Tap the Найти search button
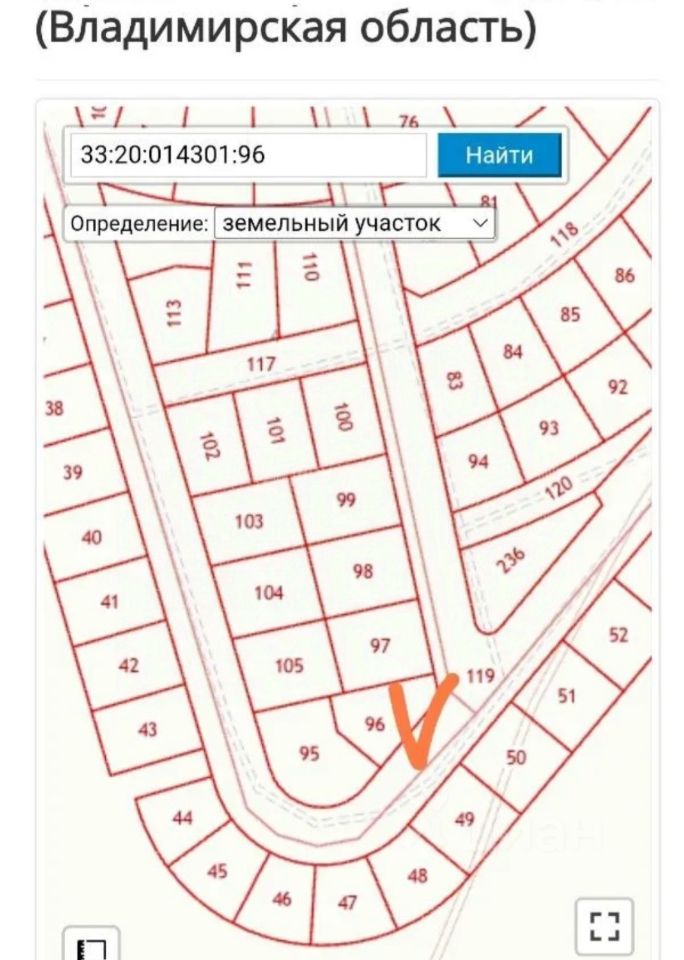 [x=499, y=155]
